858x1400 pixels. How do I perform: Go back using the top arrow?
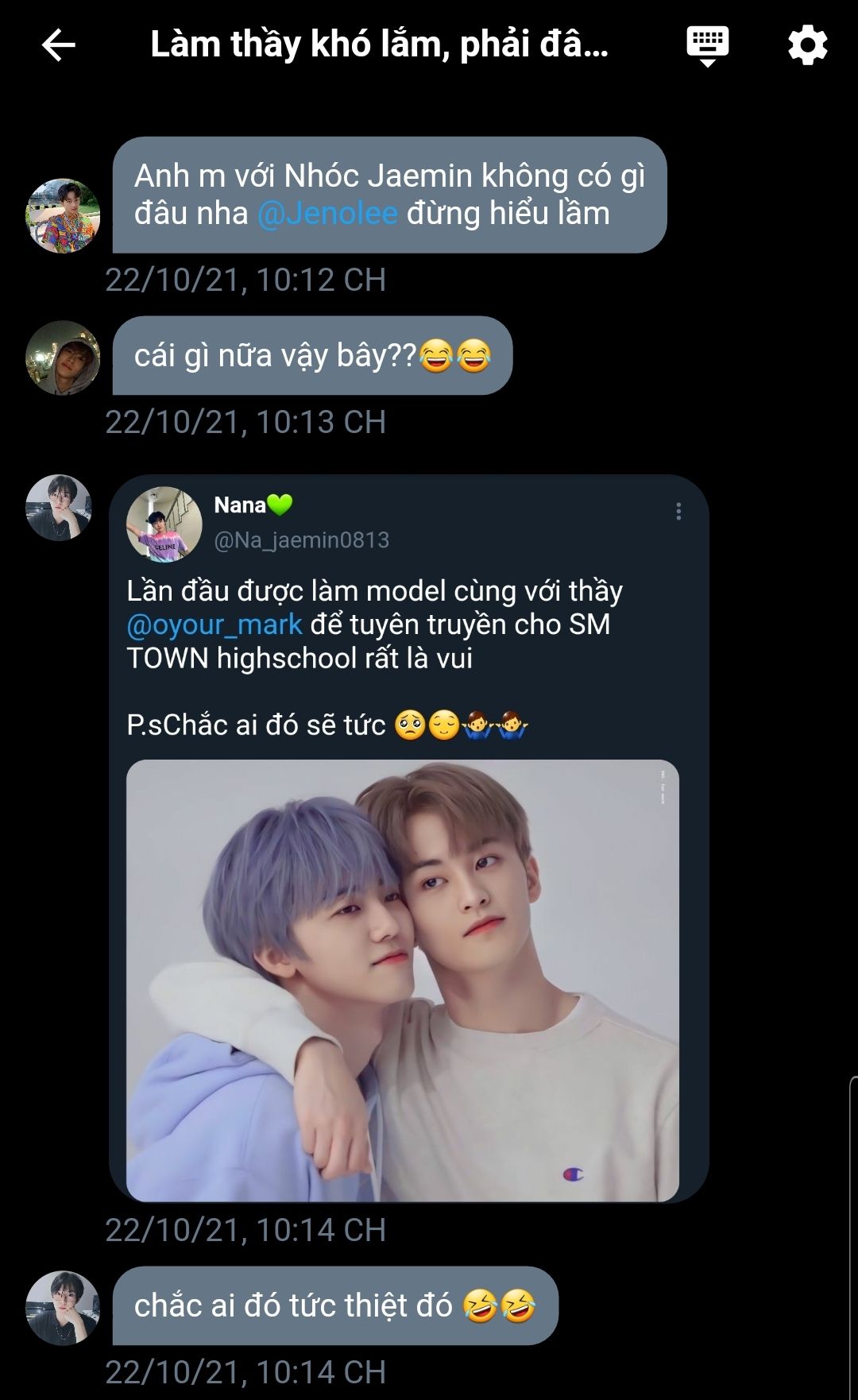coord(58,44)
